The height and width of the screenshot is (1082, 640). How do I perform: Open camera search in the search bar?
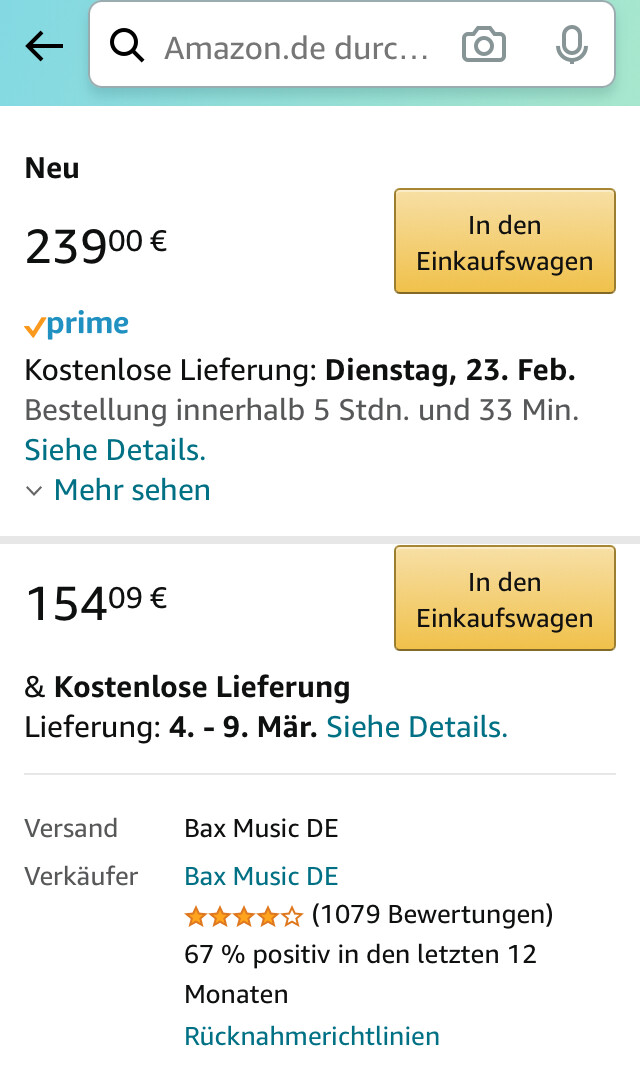pyautogui.click(x=483, y=46)
